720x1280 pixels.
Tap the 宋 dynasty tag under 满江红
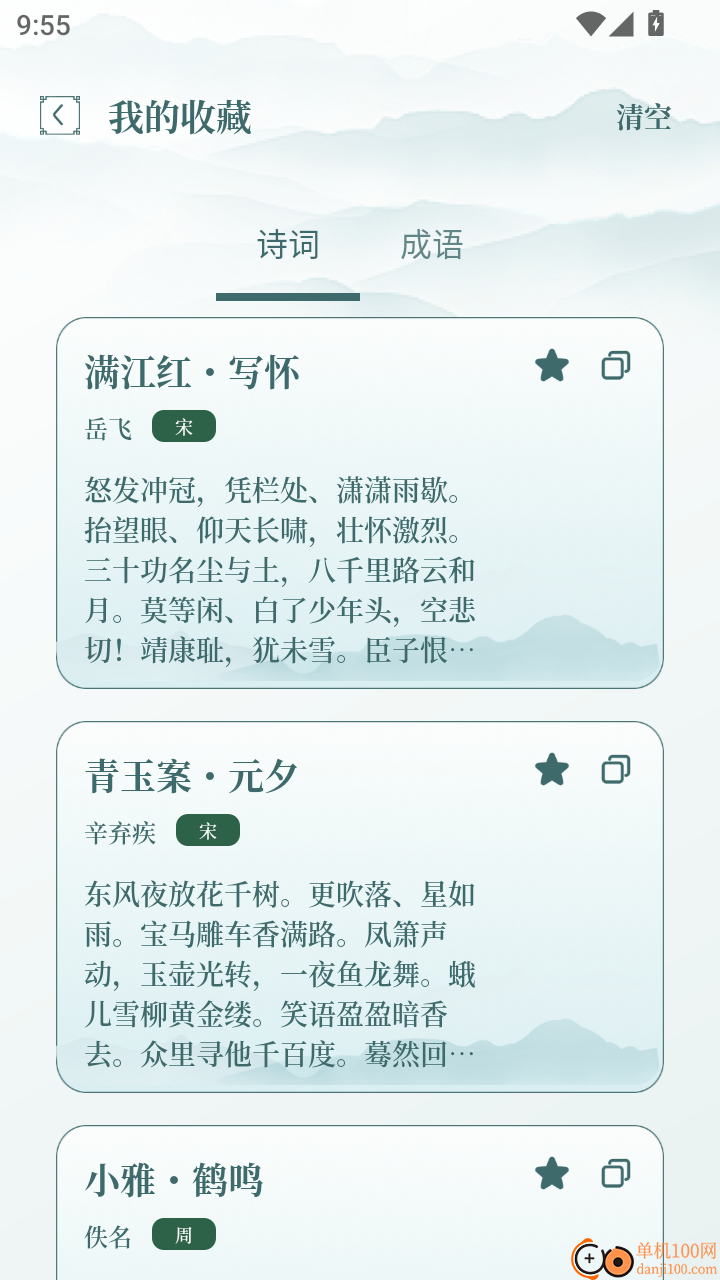coord(184,426)
